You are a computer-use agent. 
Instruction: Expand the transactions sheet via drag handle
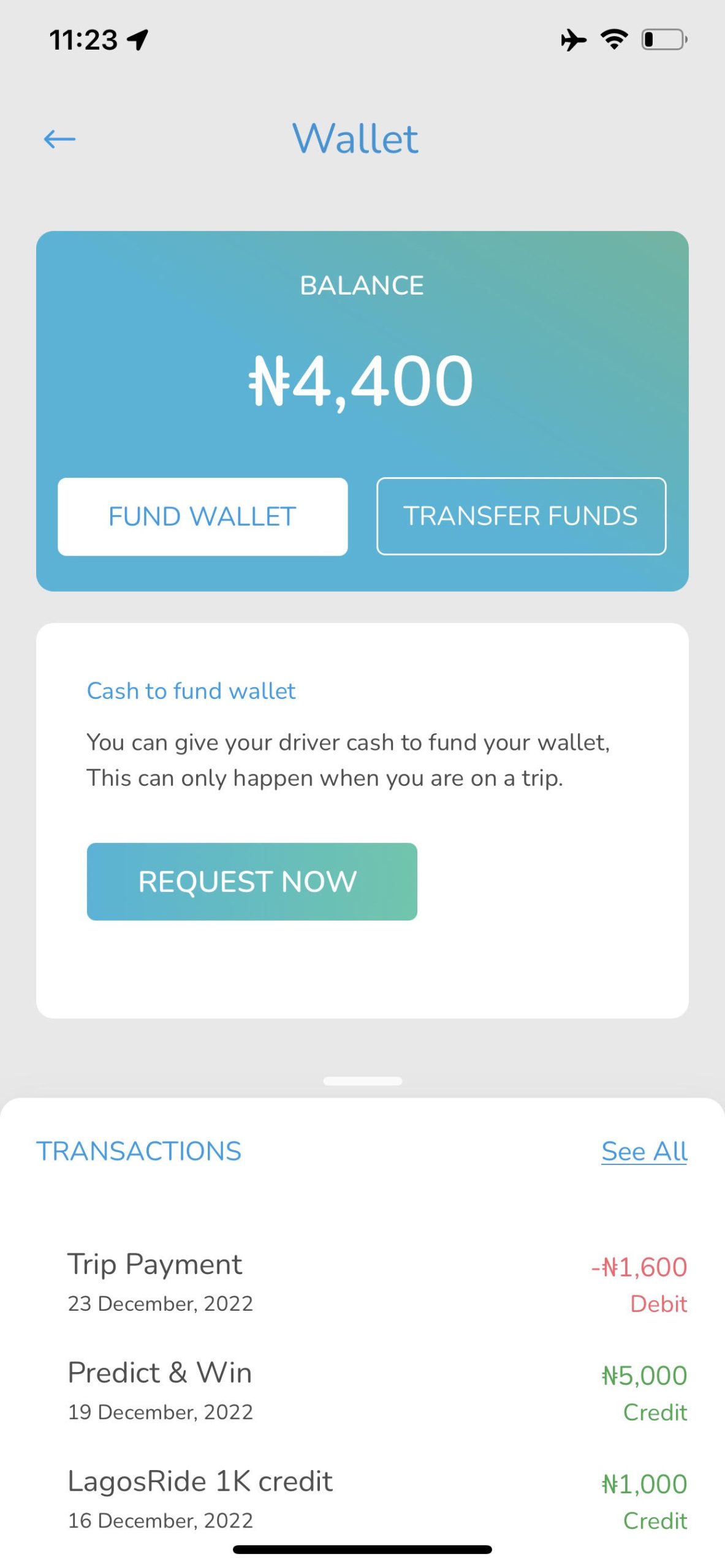[x=362, y=1080]
